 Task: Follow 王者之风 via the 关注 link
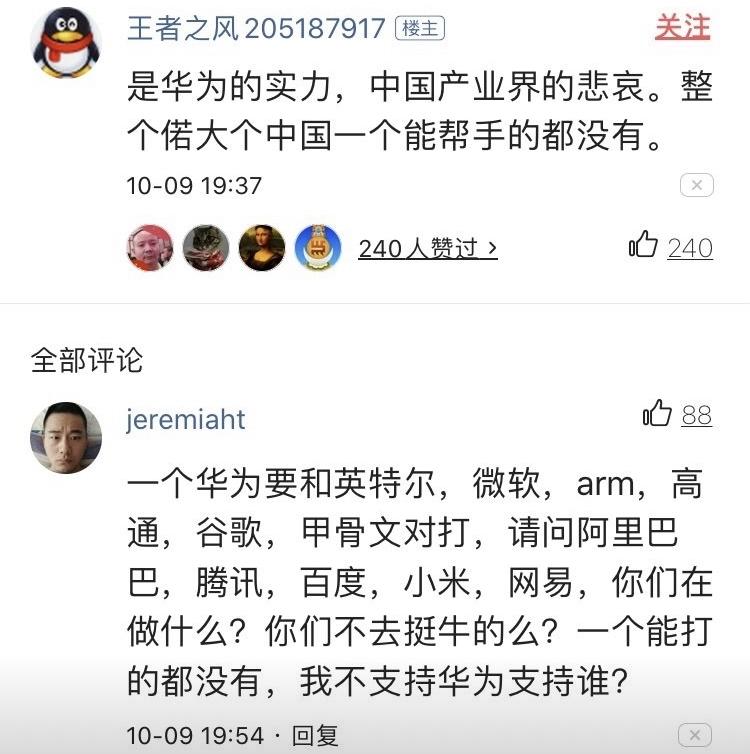(682, 27)
